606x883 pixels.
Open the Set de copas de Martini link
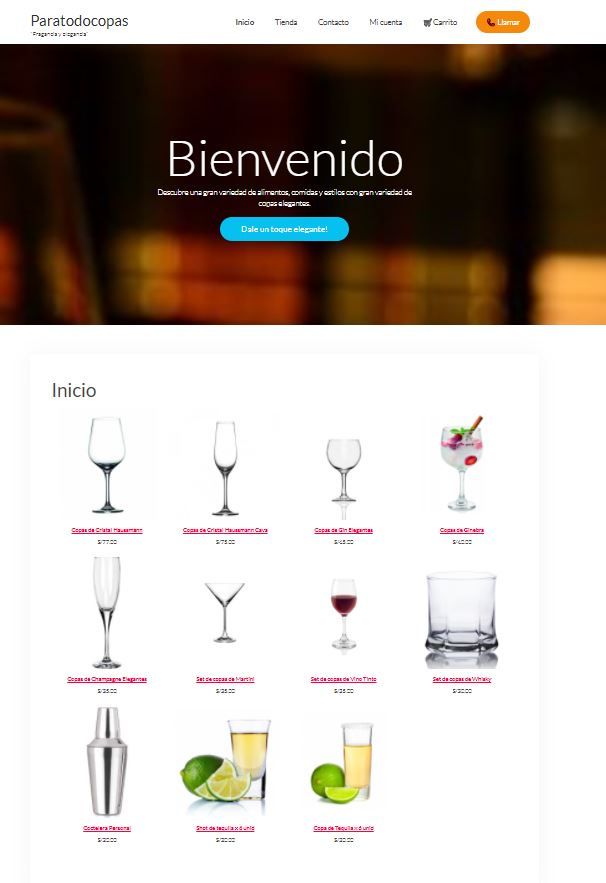225,679
